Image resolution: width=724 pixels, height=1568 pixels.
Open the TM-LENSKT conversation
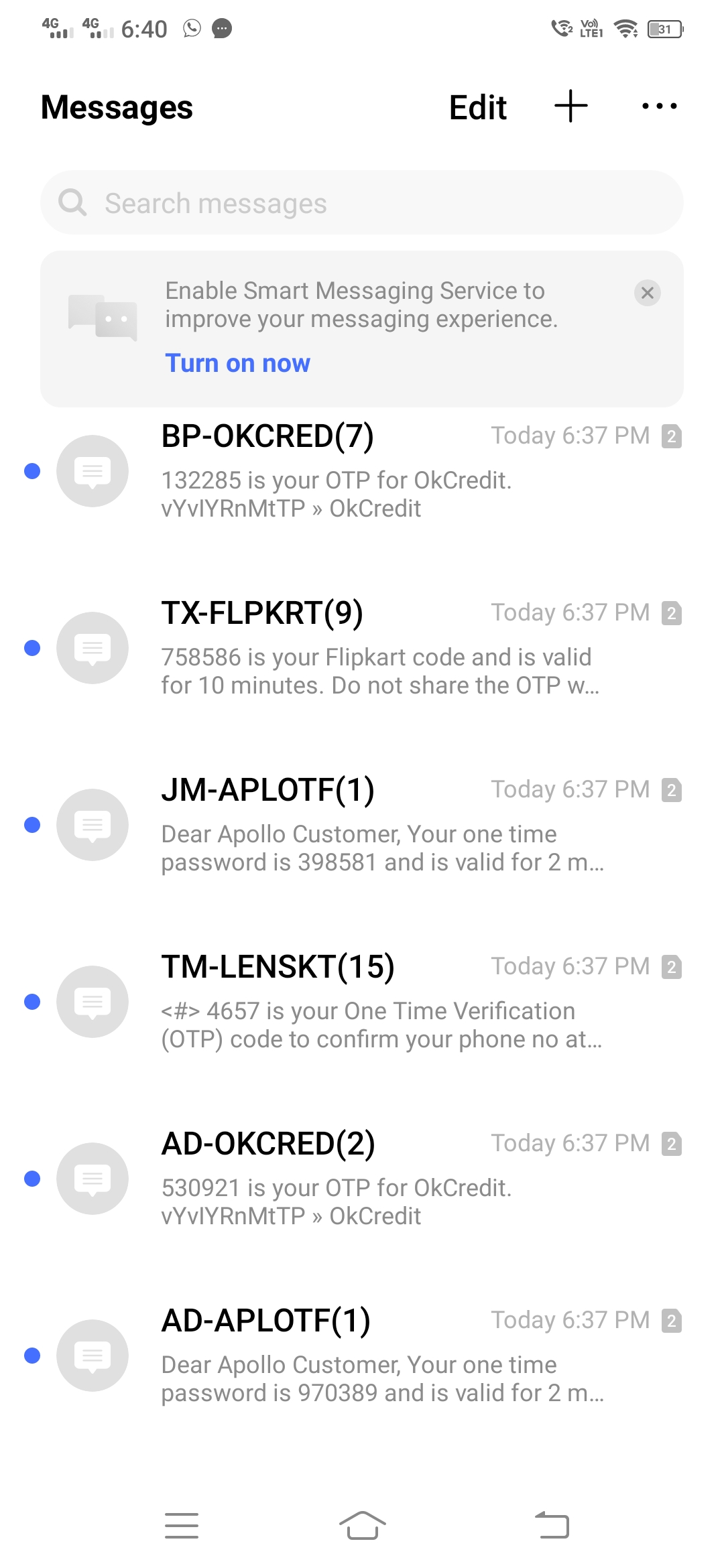point(375,1002)
